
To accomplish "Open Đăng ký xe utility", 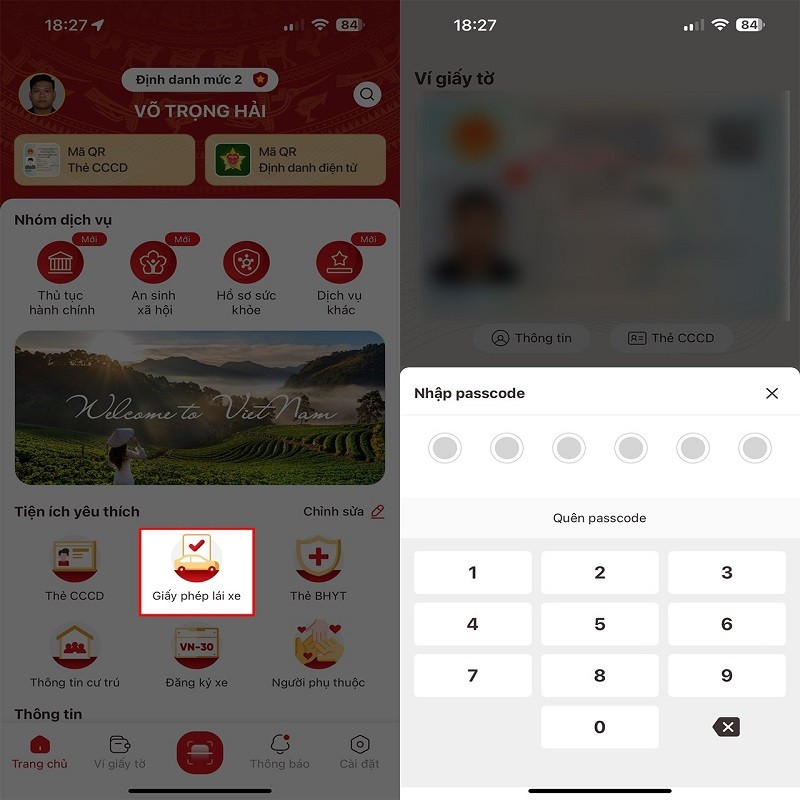I will (x=196, y=656).
